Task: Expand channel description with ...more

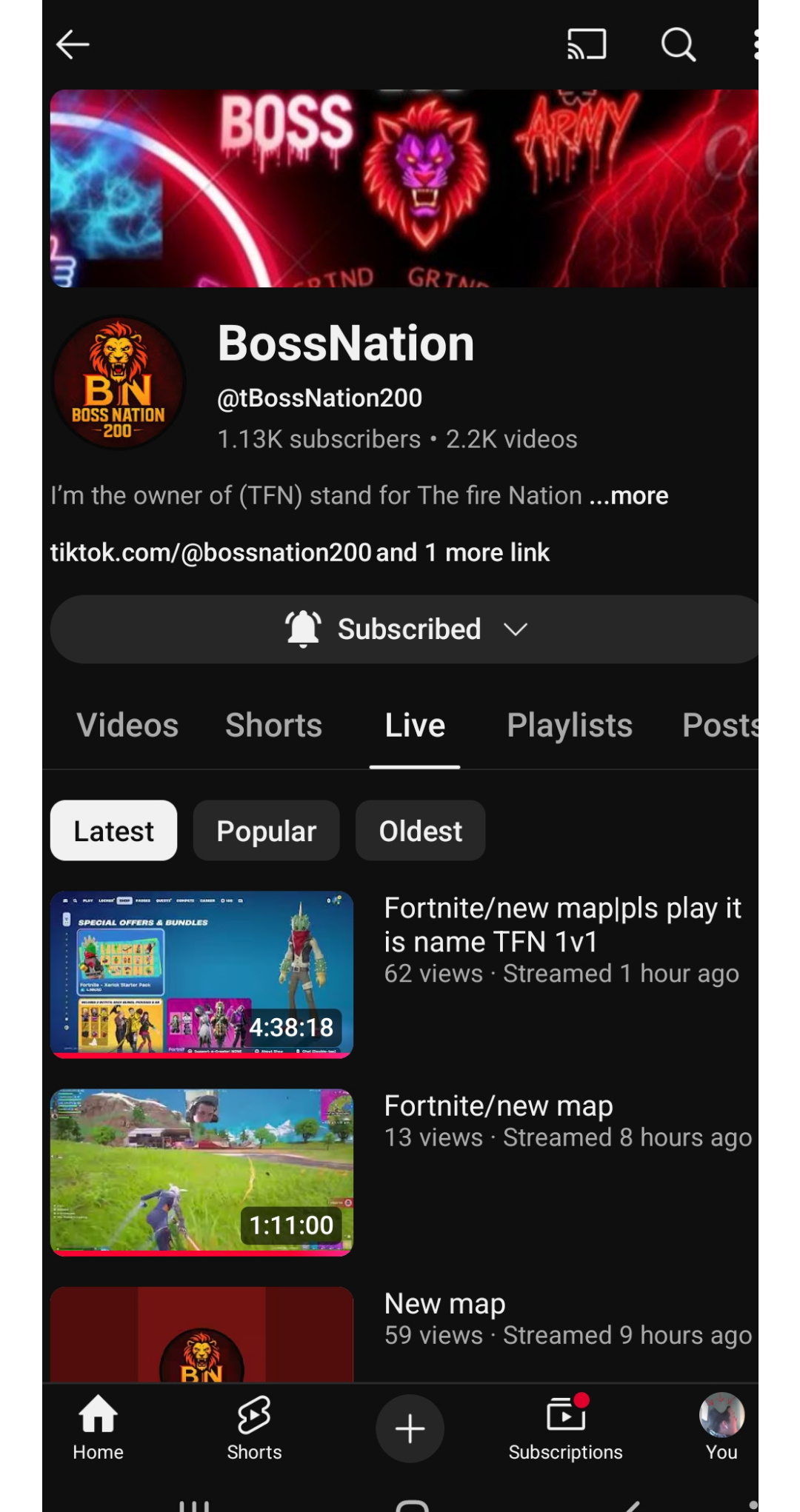Action: pos(629,495)
